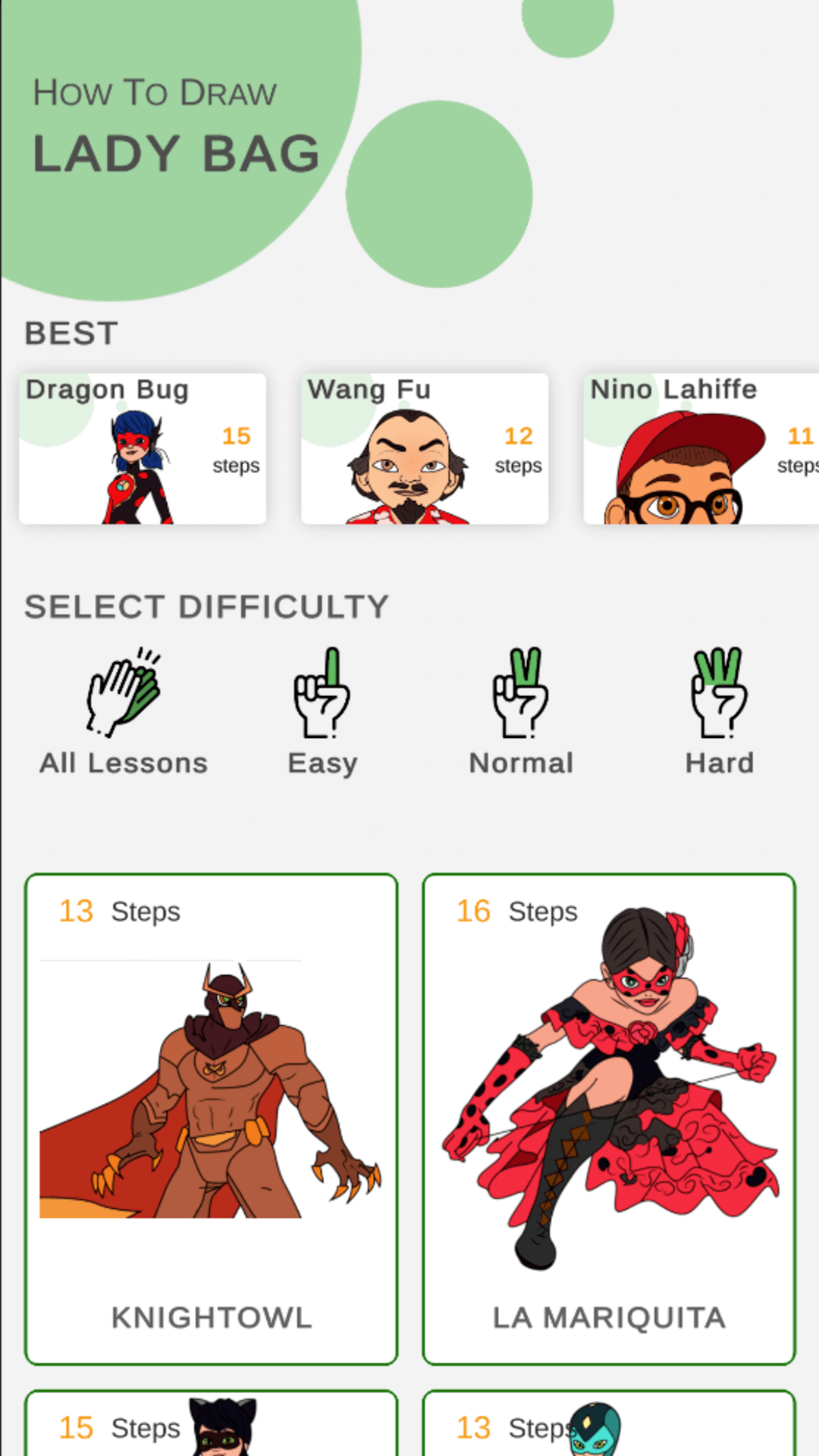This screenshot has width=819, height=1456.
Task: Open the 15 Steps black cat lesson
Action: [x=212, y=1424]
